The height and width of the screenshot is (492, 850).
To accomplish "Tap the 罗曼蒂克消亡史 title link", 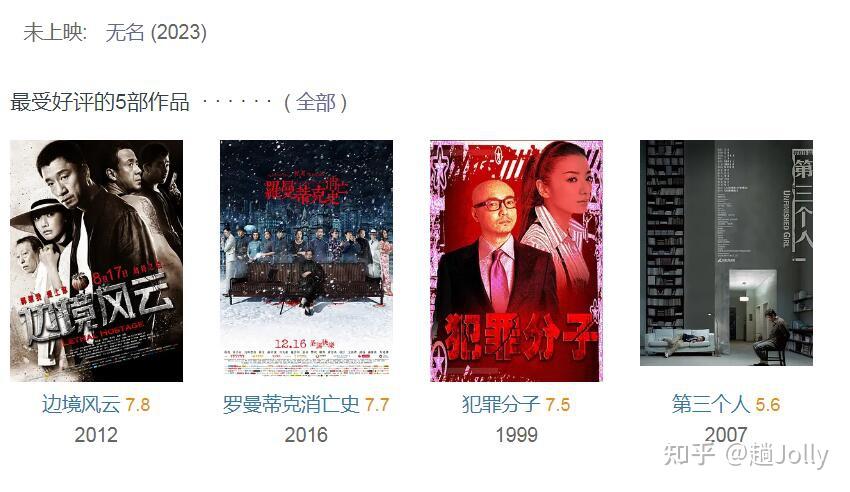I will coord(291,405).
